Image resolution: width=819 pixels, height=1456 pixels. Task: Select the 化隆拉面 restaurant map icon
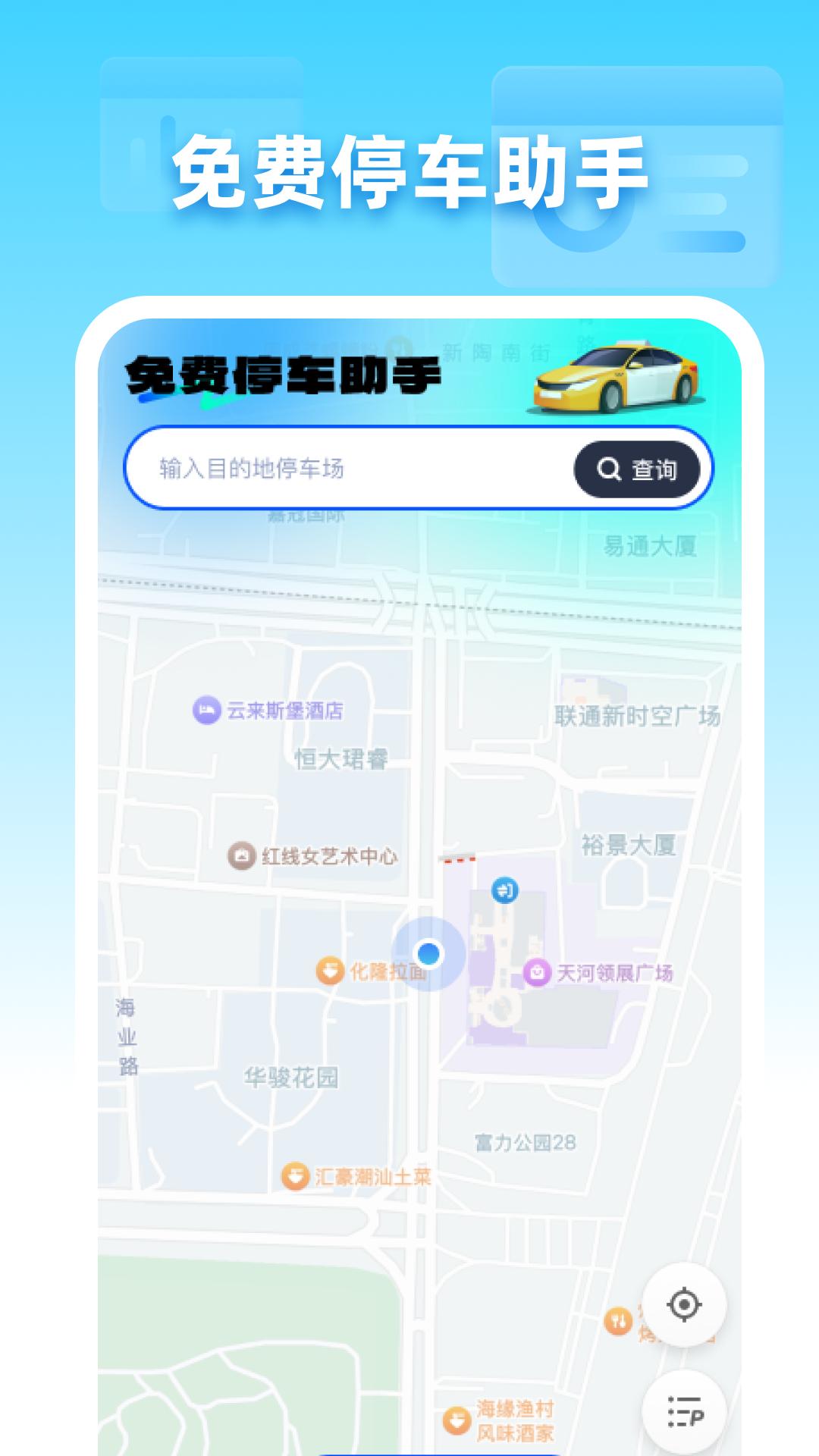pyautogui.click(x=331, y=968)
